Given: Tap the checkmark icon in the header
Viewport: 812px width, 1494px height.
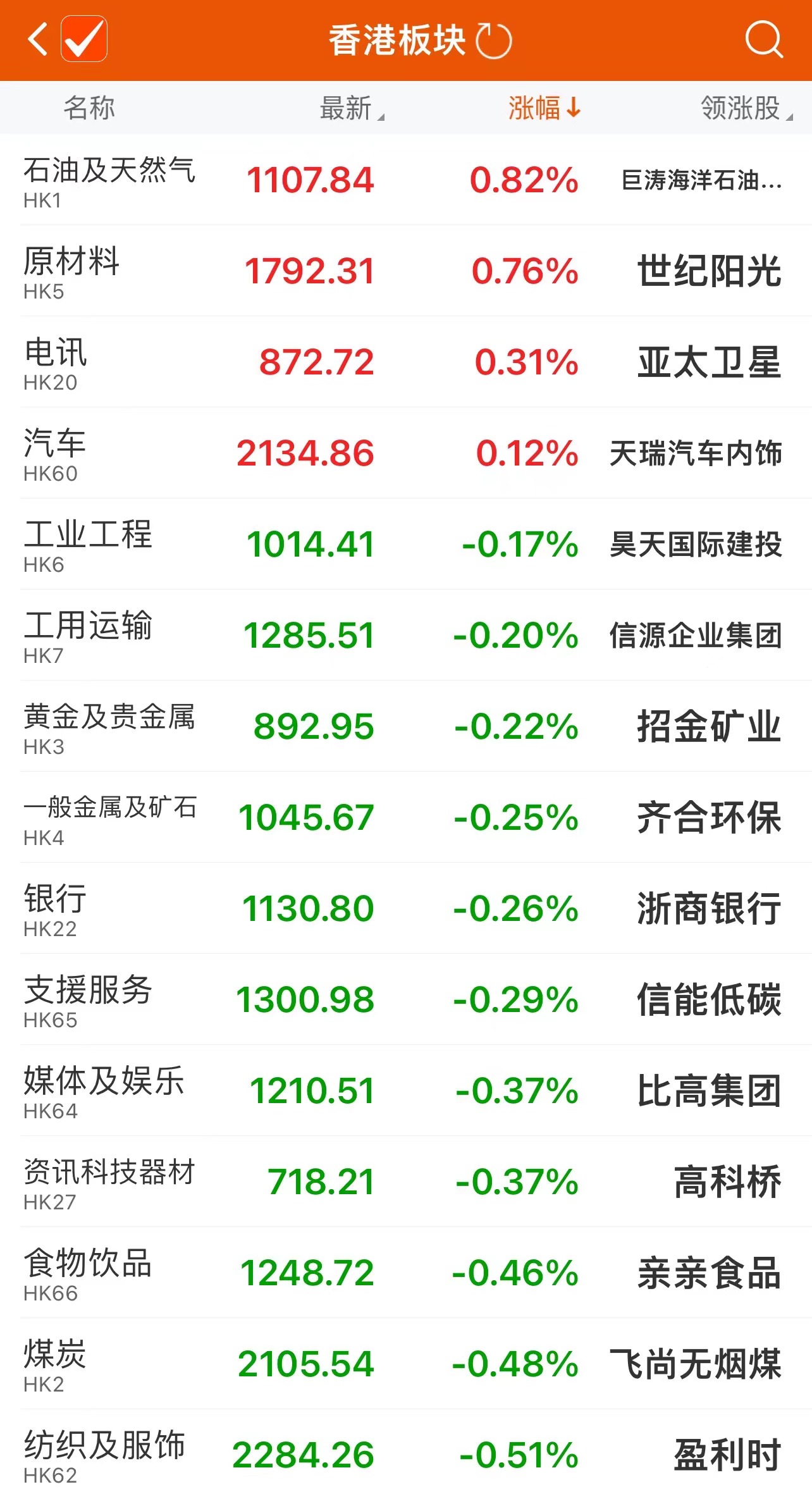Looking at the screenshot, I should coord(84,39).
